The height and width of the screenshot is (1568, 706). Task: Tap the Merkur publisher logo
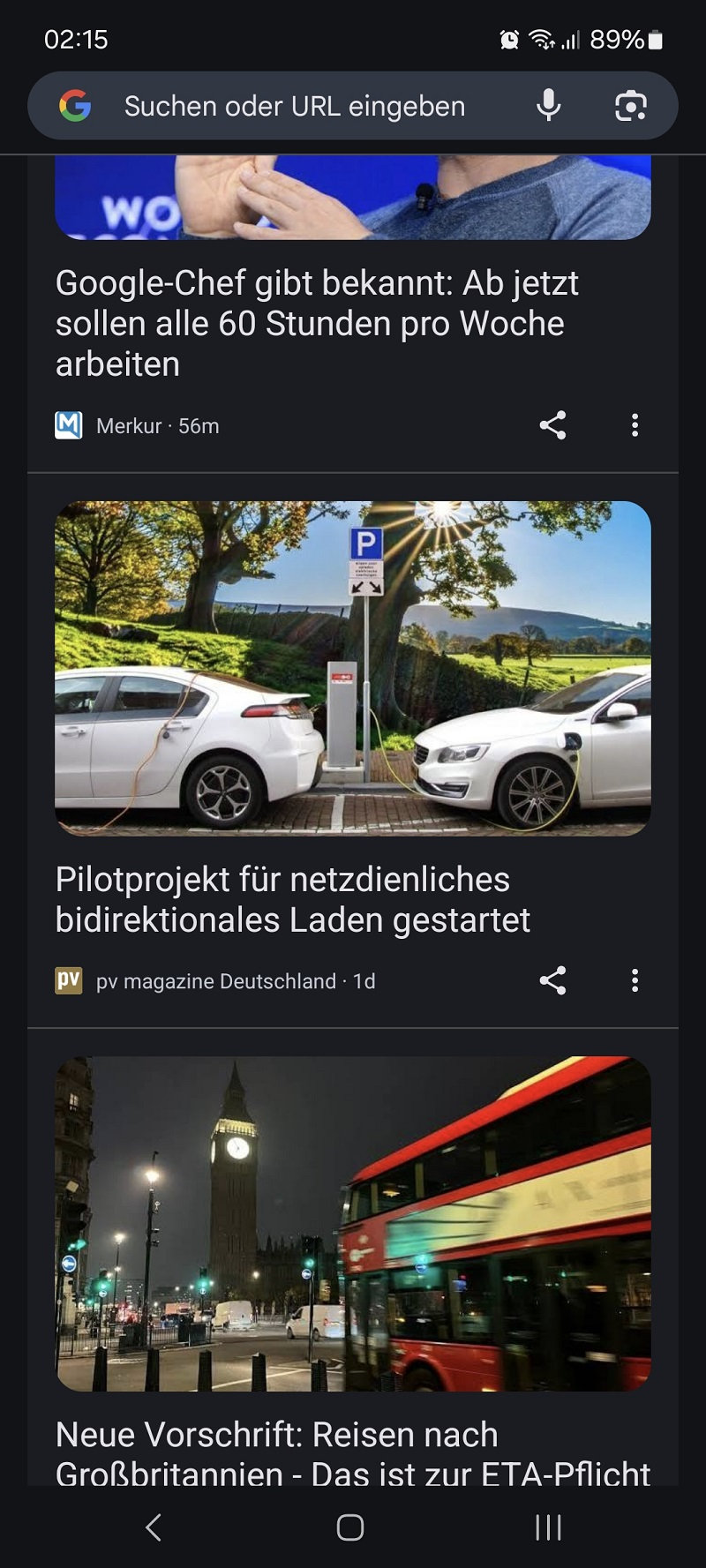click(x=68, y=425)
